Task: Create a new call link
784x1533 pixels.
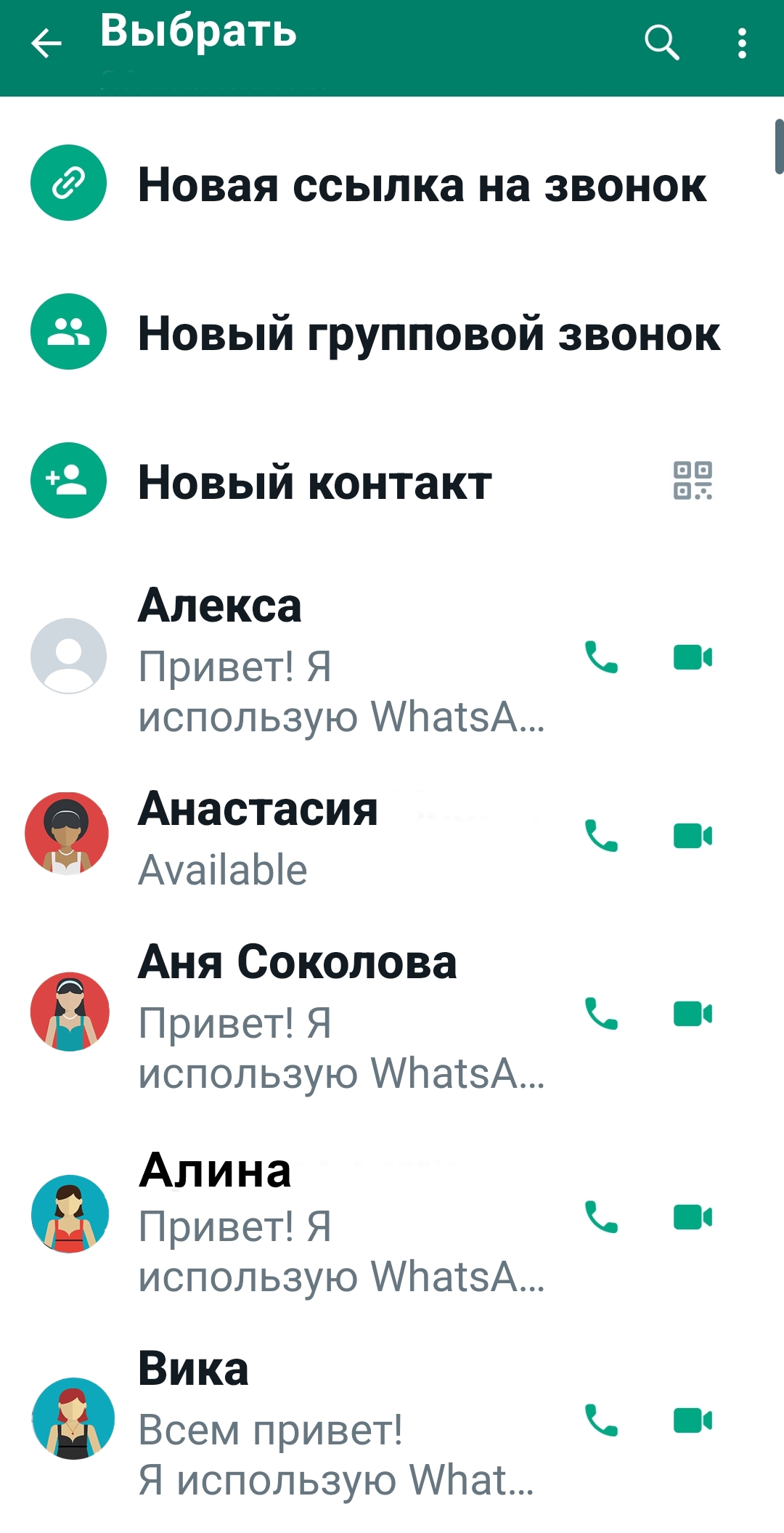Action: 421,184
